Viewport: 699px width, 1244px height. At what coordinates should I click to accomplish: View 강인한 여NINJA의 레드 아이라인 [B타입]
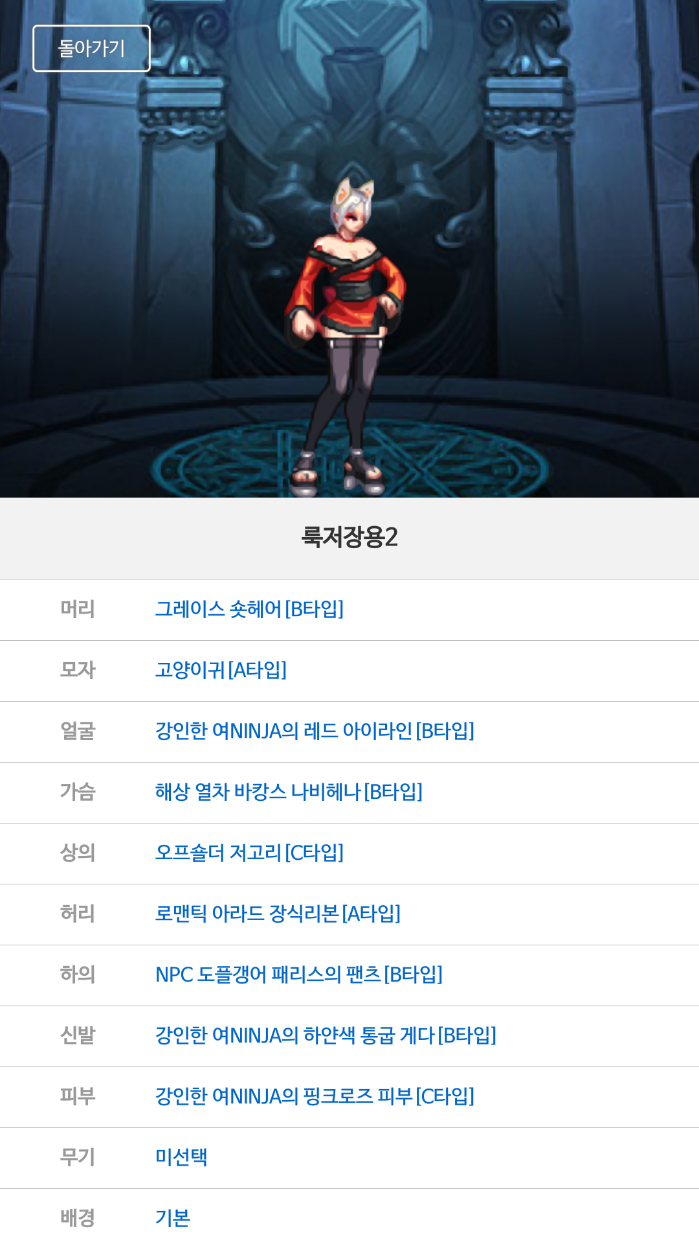click(314, 731)
